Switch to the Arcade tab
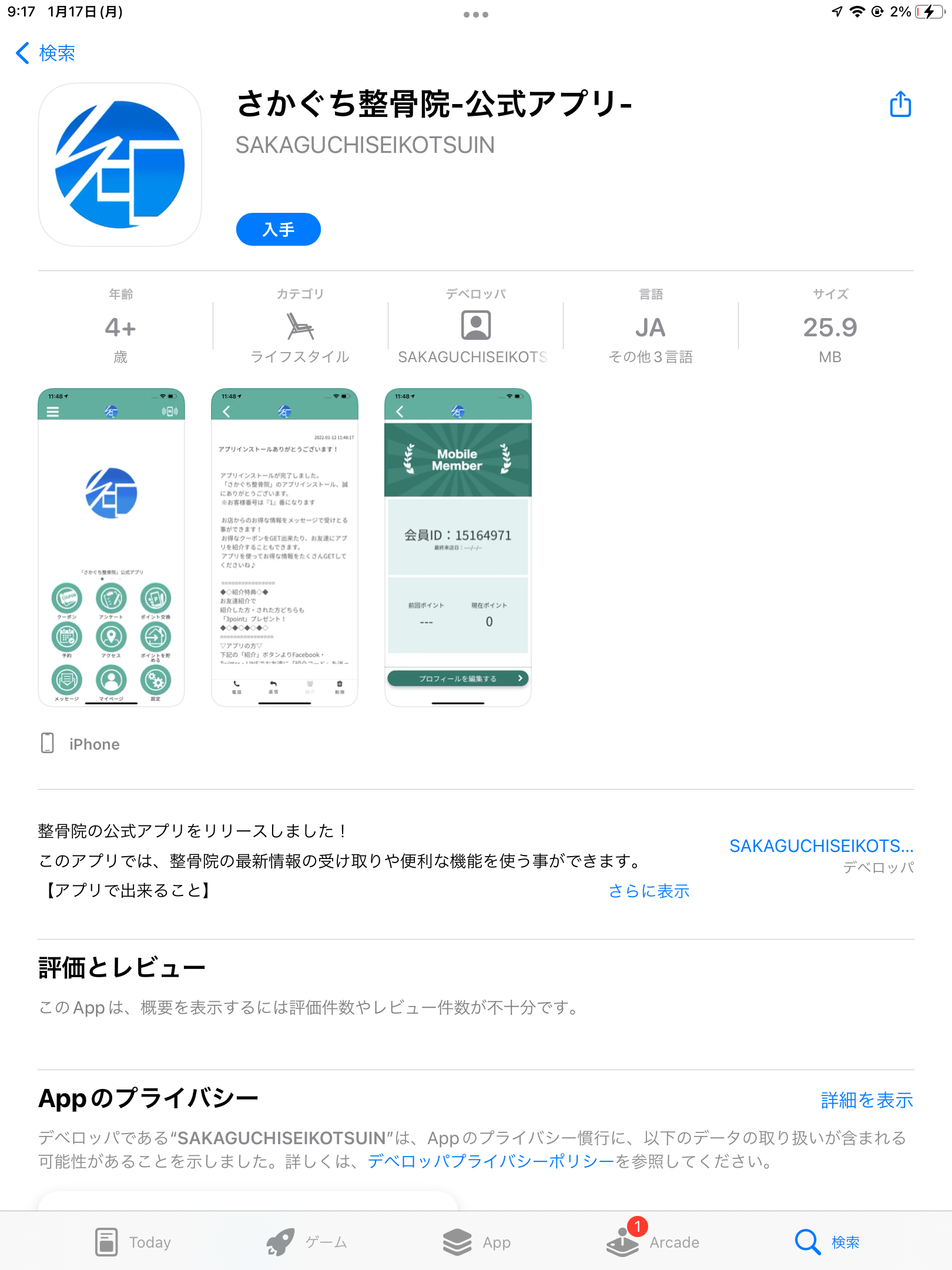The image size is (952, 1270). pyautogui.click(x=653, y=1242)
